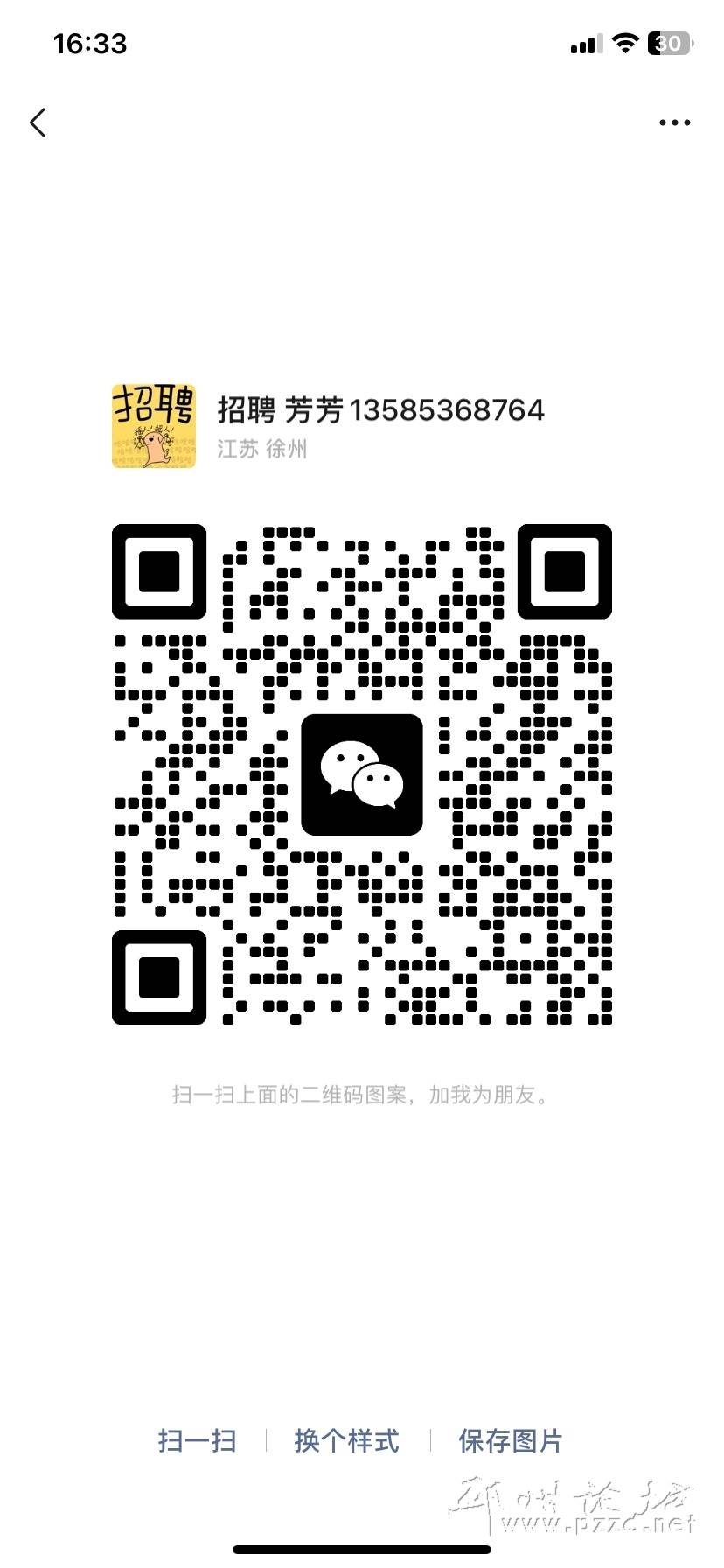Image resolution: width=724 pixels, height=1568 pixels.
Task: Select 换个样式 to change QR style
Action: 347,1440
